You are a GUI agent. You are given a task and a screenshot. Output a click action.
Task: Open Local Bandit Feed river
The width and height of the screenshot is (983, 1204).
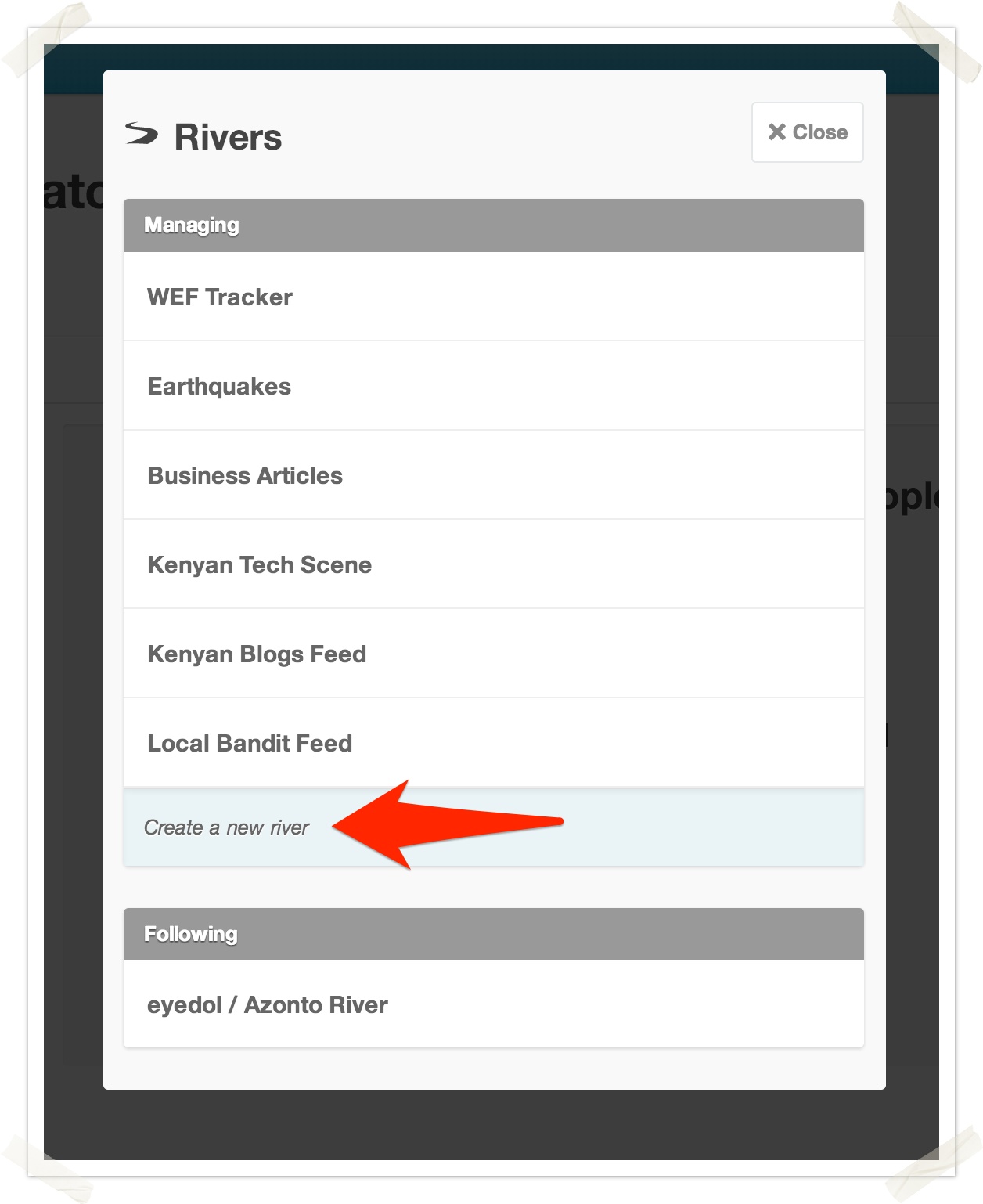[250, 744]
